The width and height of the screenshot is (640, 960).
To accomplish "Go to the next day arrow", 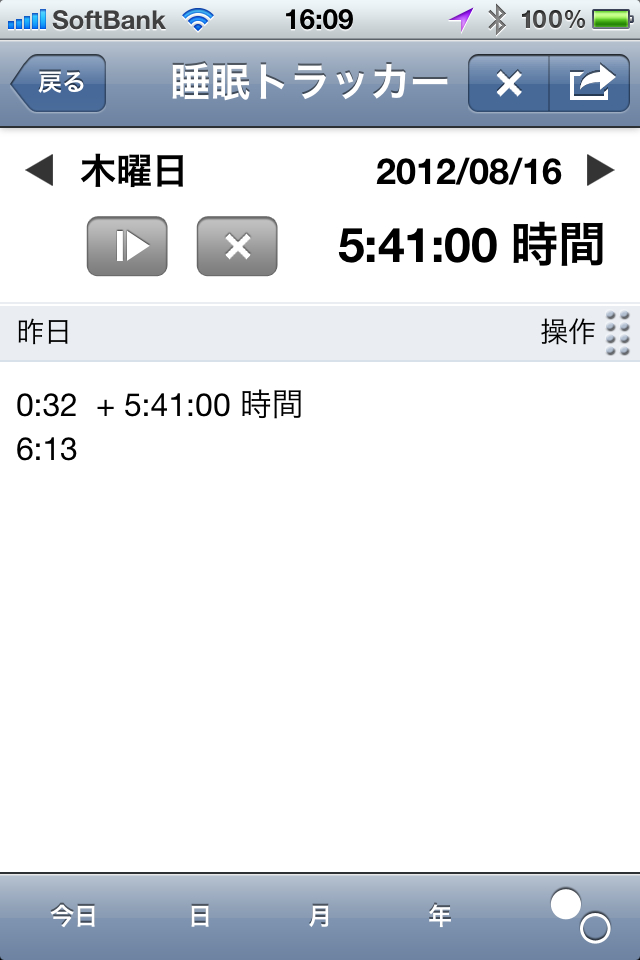I will click(600, 172).
